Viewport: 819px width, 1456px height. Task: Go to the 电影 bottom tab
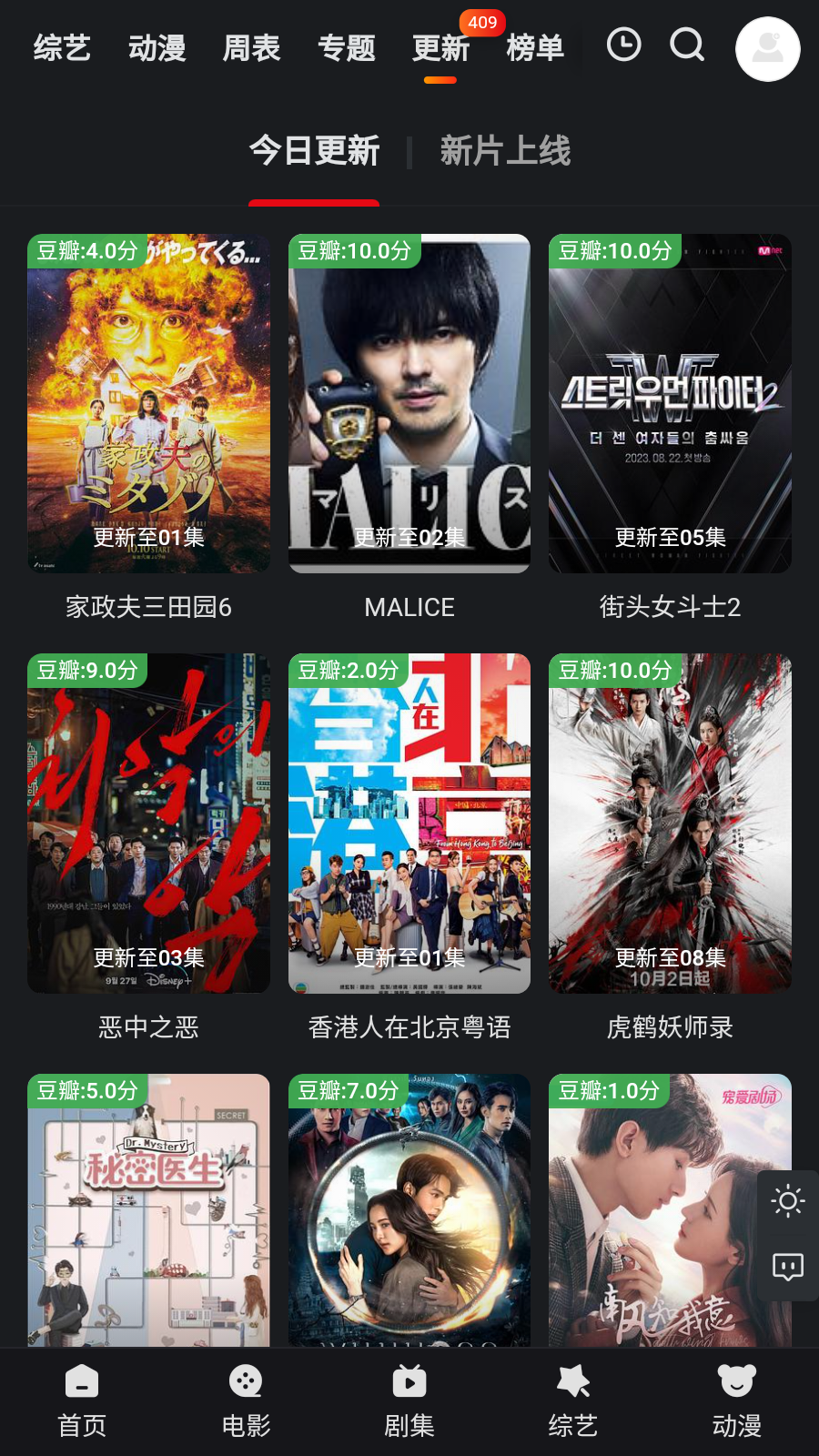(x=246, y=1401)
